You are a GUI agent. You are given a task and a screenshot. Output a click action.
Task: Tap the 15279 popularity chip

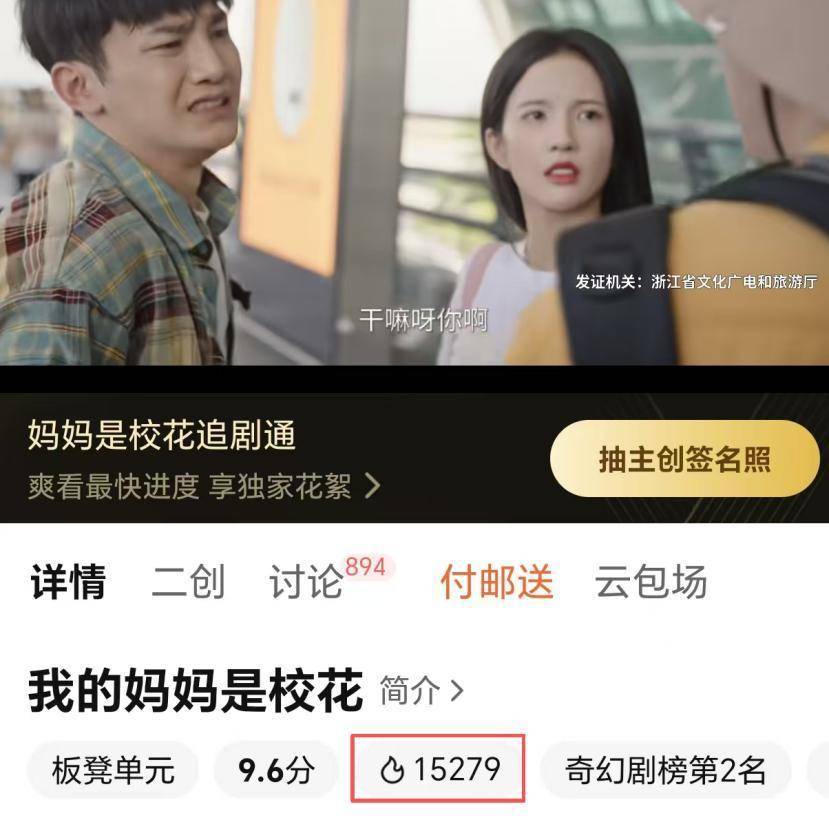pos(439,769)
